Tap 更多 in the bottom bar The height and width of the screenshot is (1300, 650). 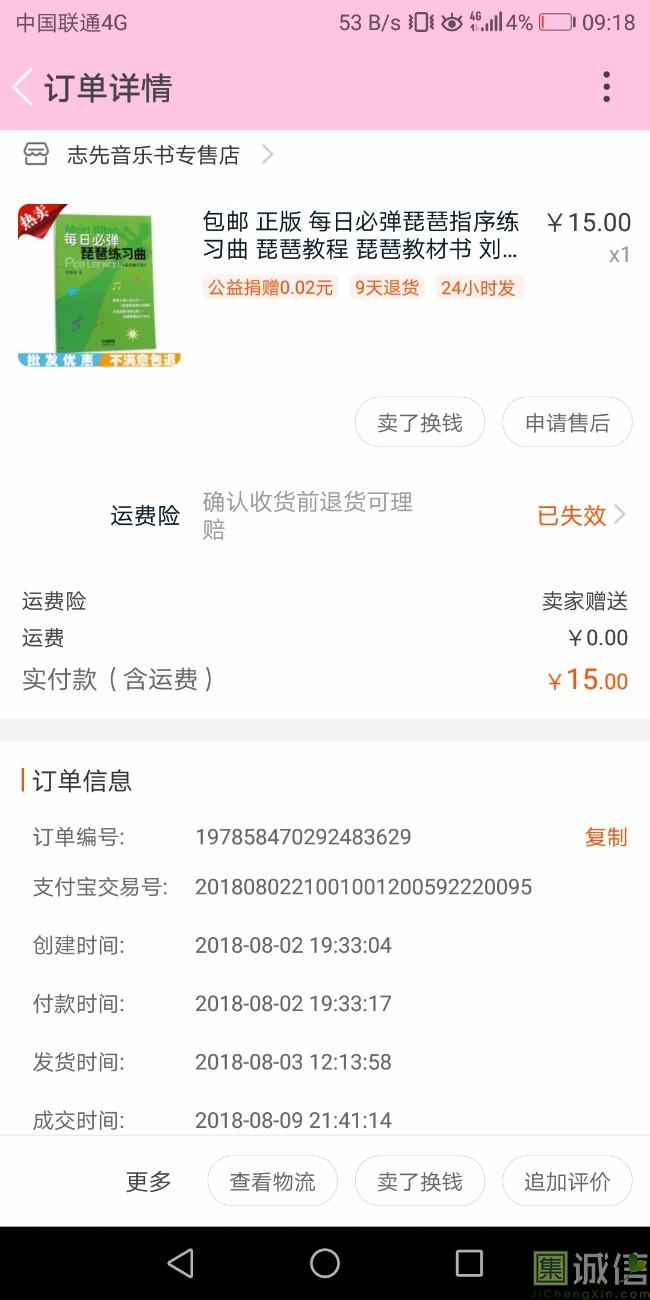149,1181
